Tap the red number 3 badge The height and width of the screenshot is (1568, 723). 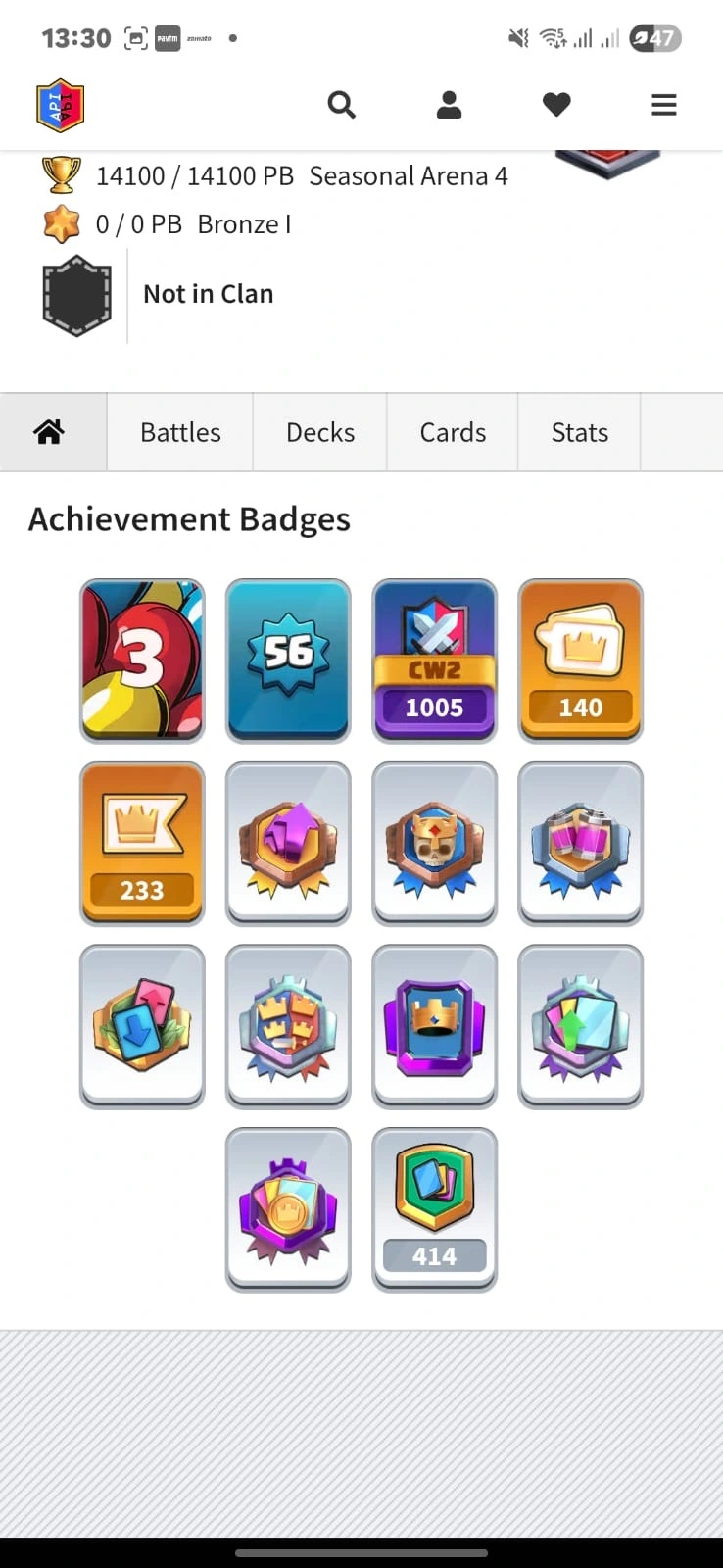142,660
